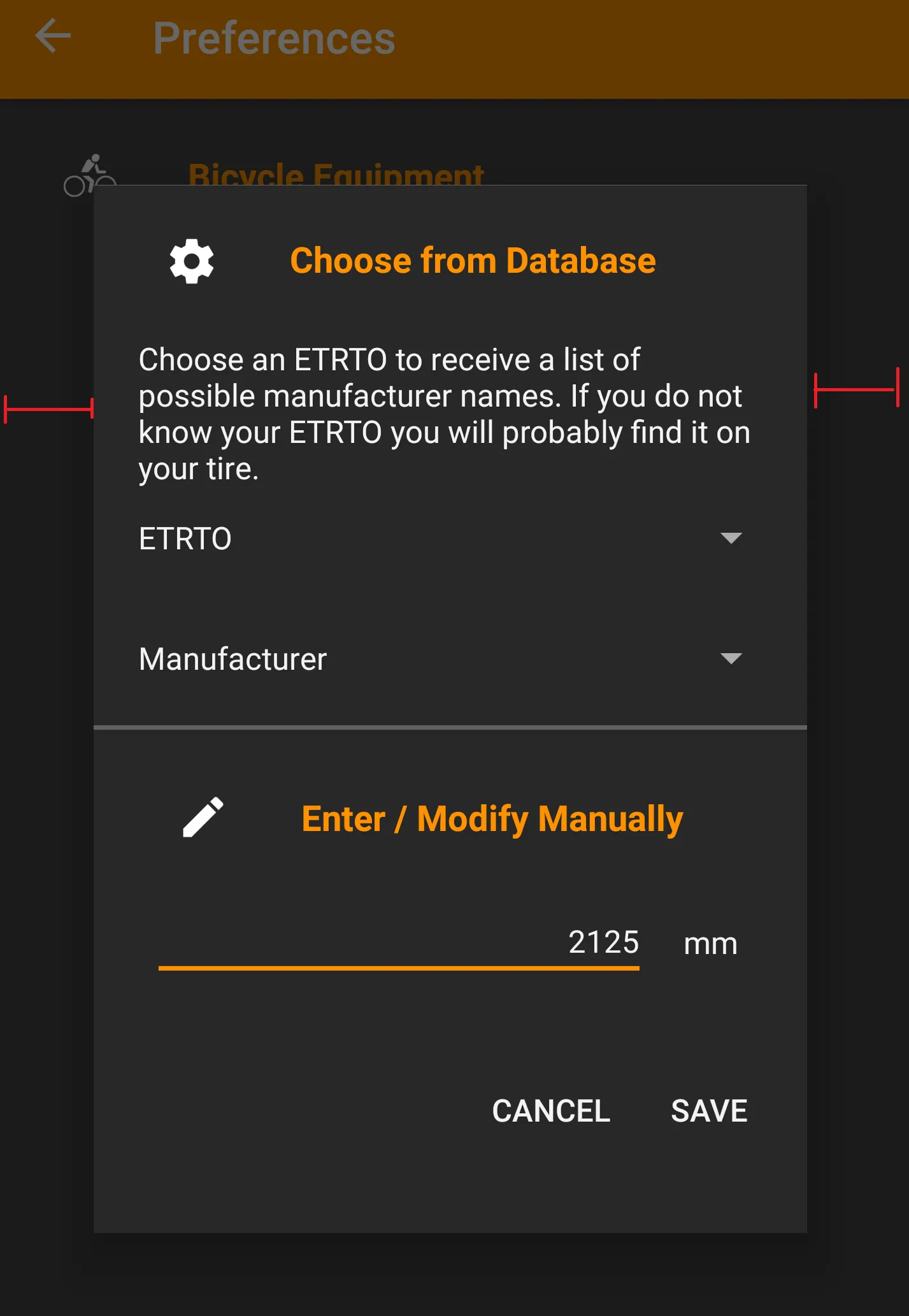The width and height of the screenshot is (909, 1316).
Task: Save the entered wheel circumference
Action: point(708,1111)
